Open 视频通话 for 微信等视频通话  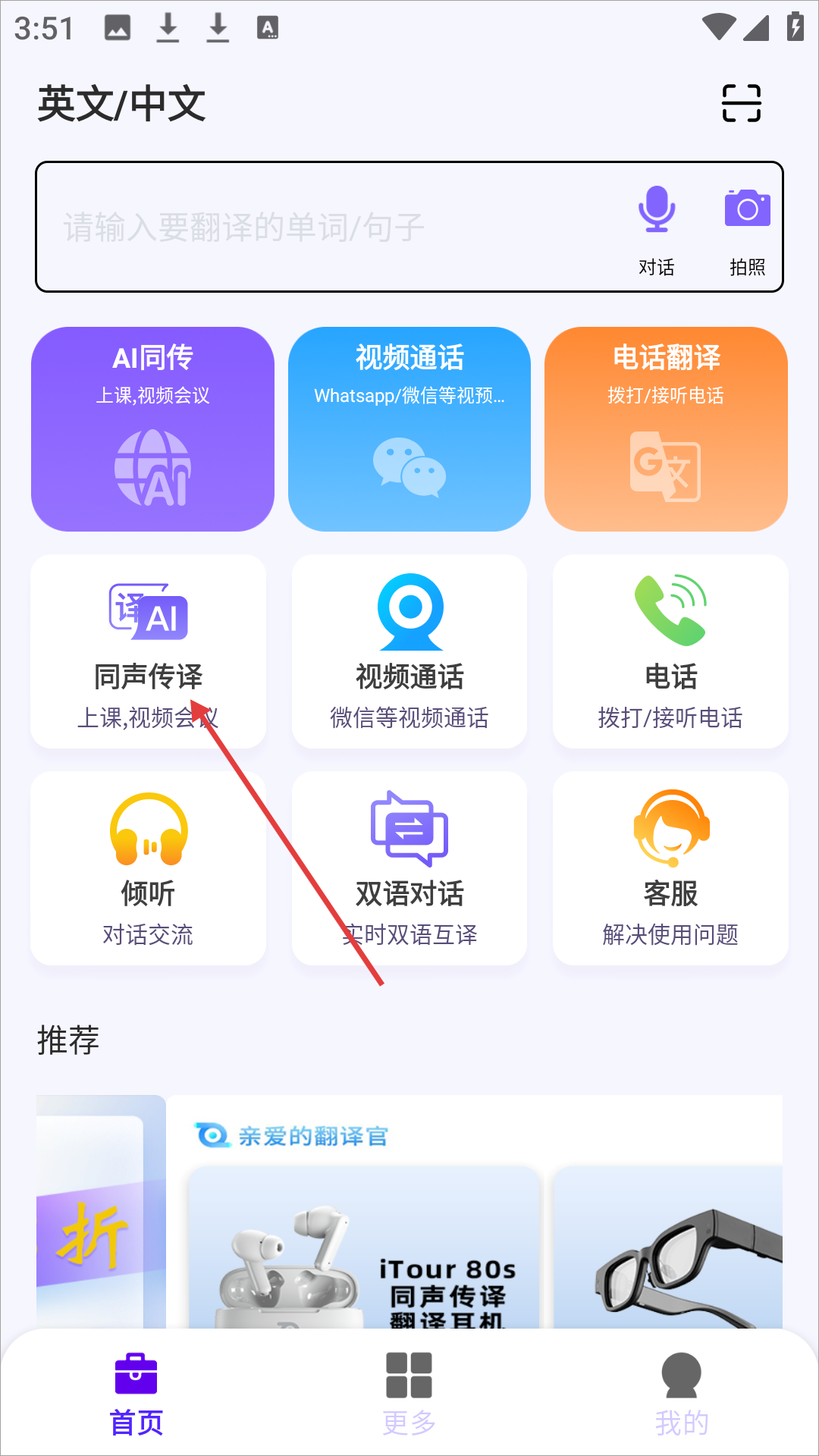[x=409, y=651]
